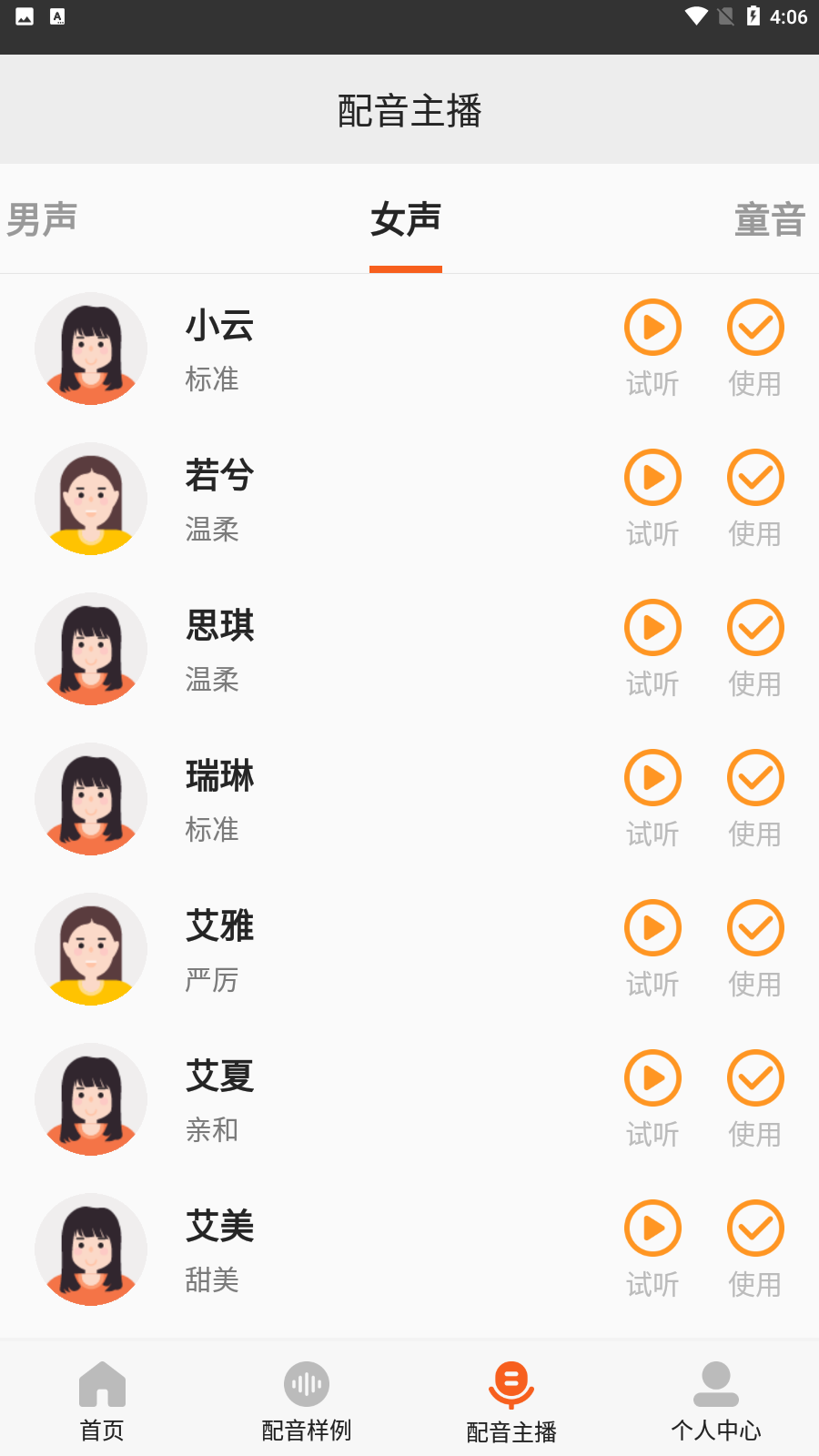The height and width of the screenshot is (1456, 819).
Task: Go to the 首页 home tab
Action: pyautogui.click(x=102, y=1401)
